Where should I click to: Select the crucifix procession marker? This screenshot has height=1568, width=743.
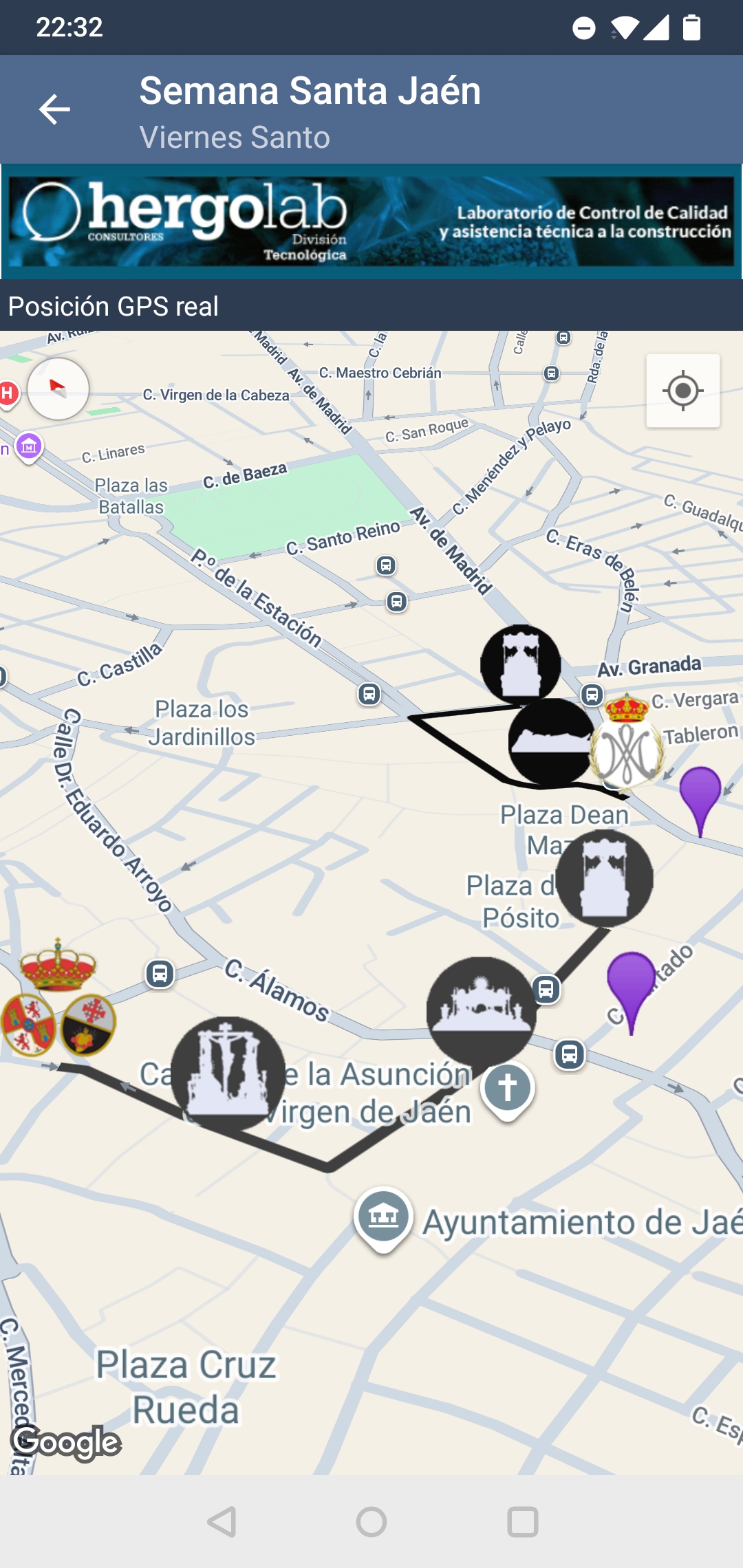click(x=228, y=1071)
